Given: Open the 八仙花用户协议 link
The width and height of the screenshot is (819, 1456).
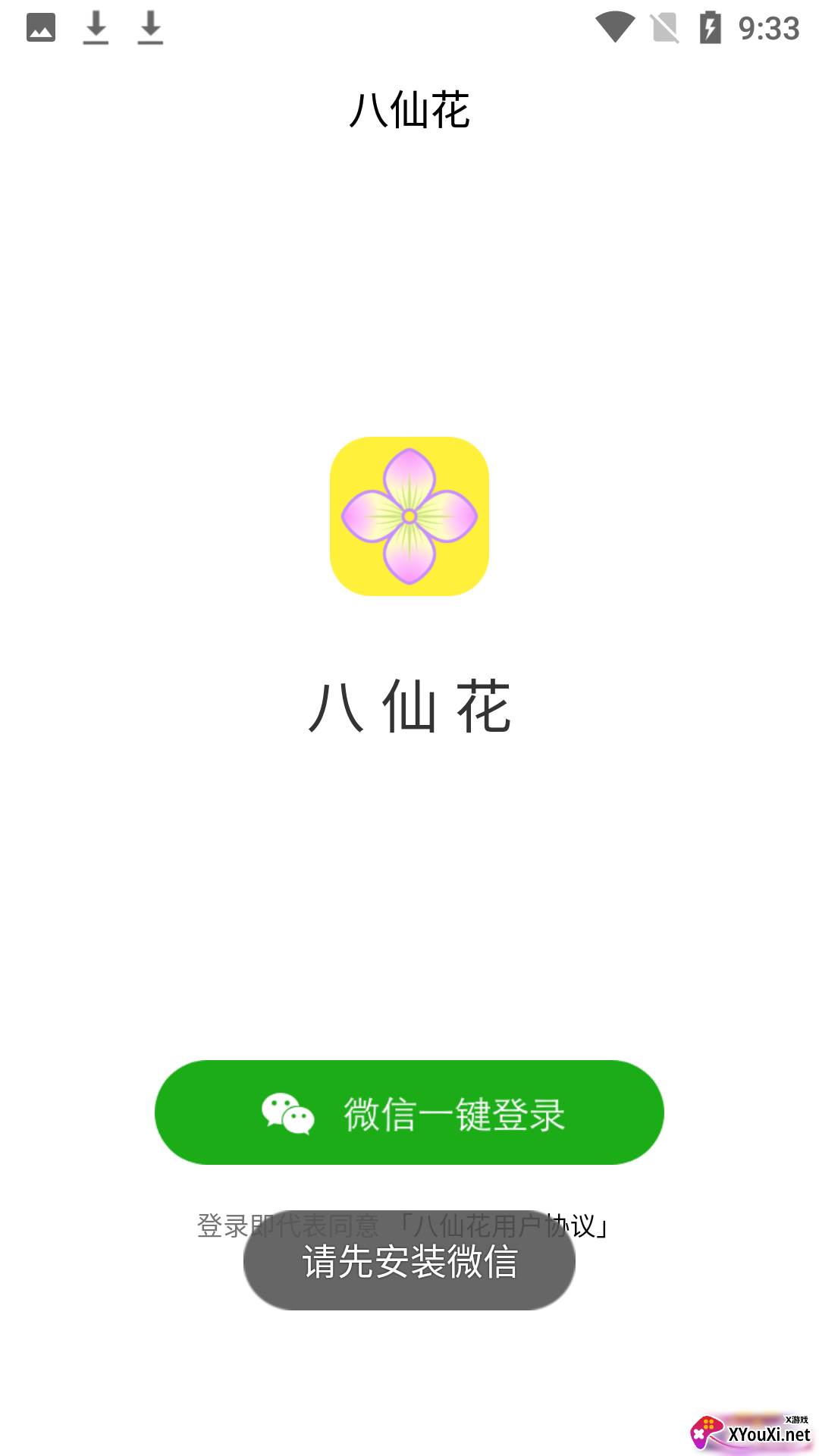Looking at the screenshot, I should pyautogui.click(x=504, y=1225).
